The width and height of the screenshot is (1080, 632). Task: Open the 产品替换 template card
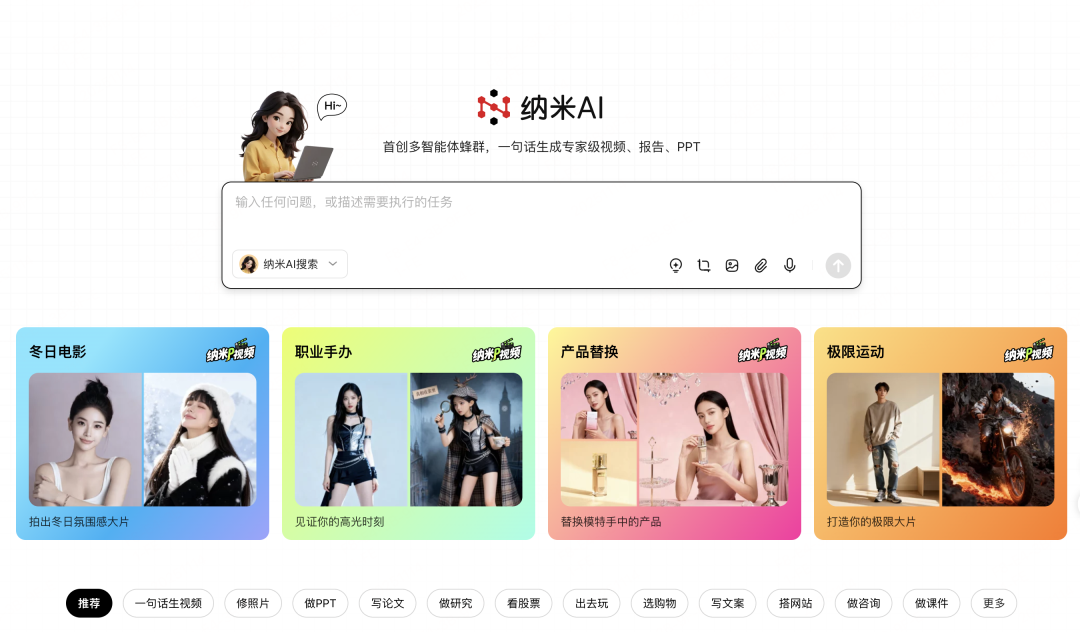674,434
